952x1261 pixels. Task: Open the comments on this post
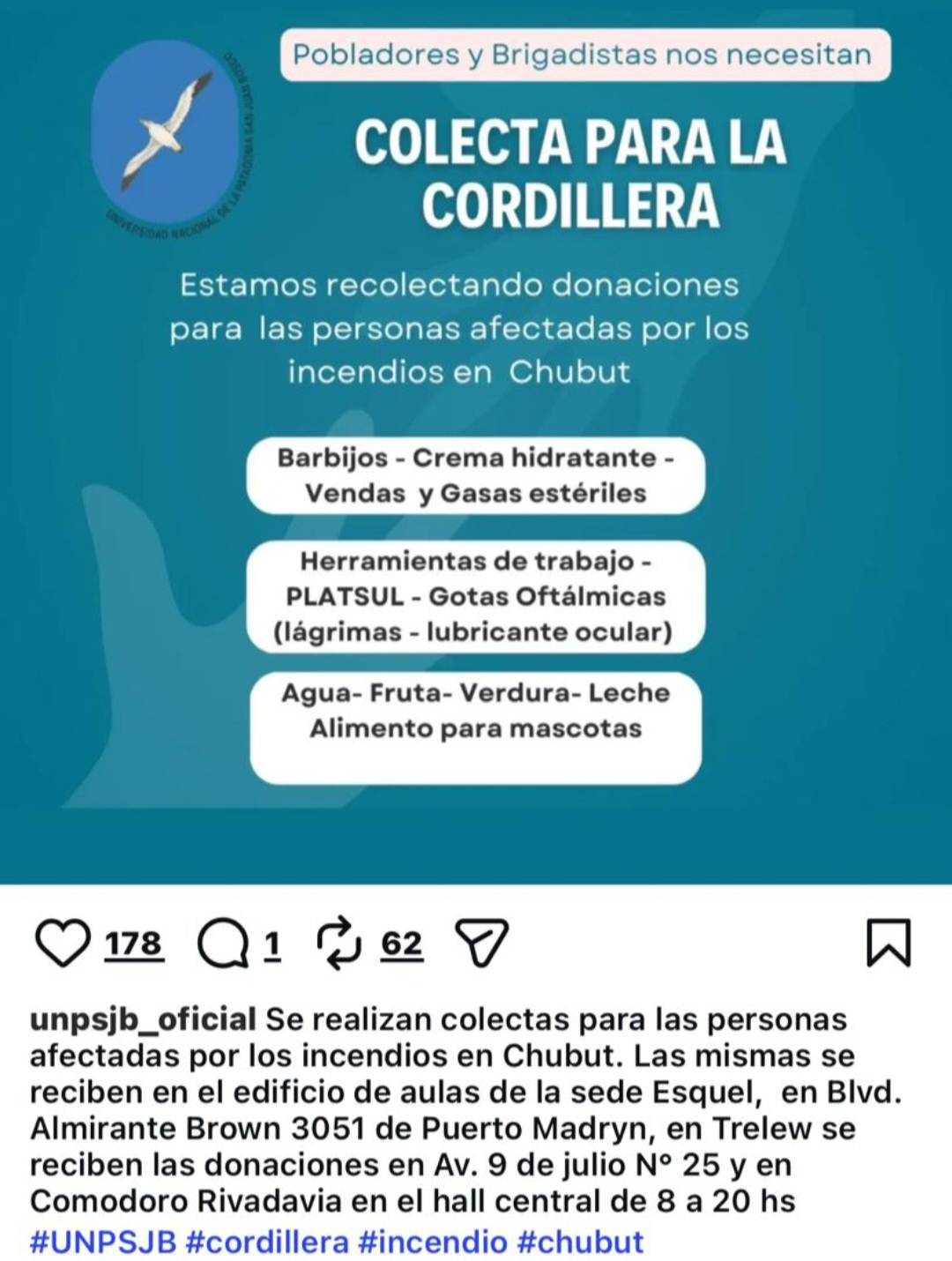tap(223, 944)
